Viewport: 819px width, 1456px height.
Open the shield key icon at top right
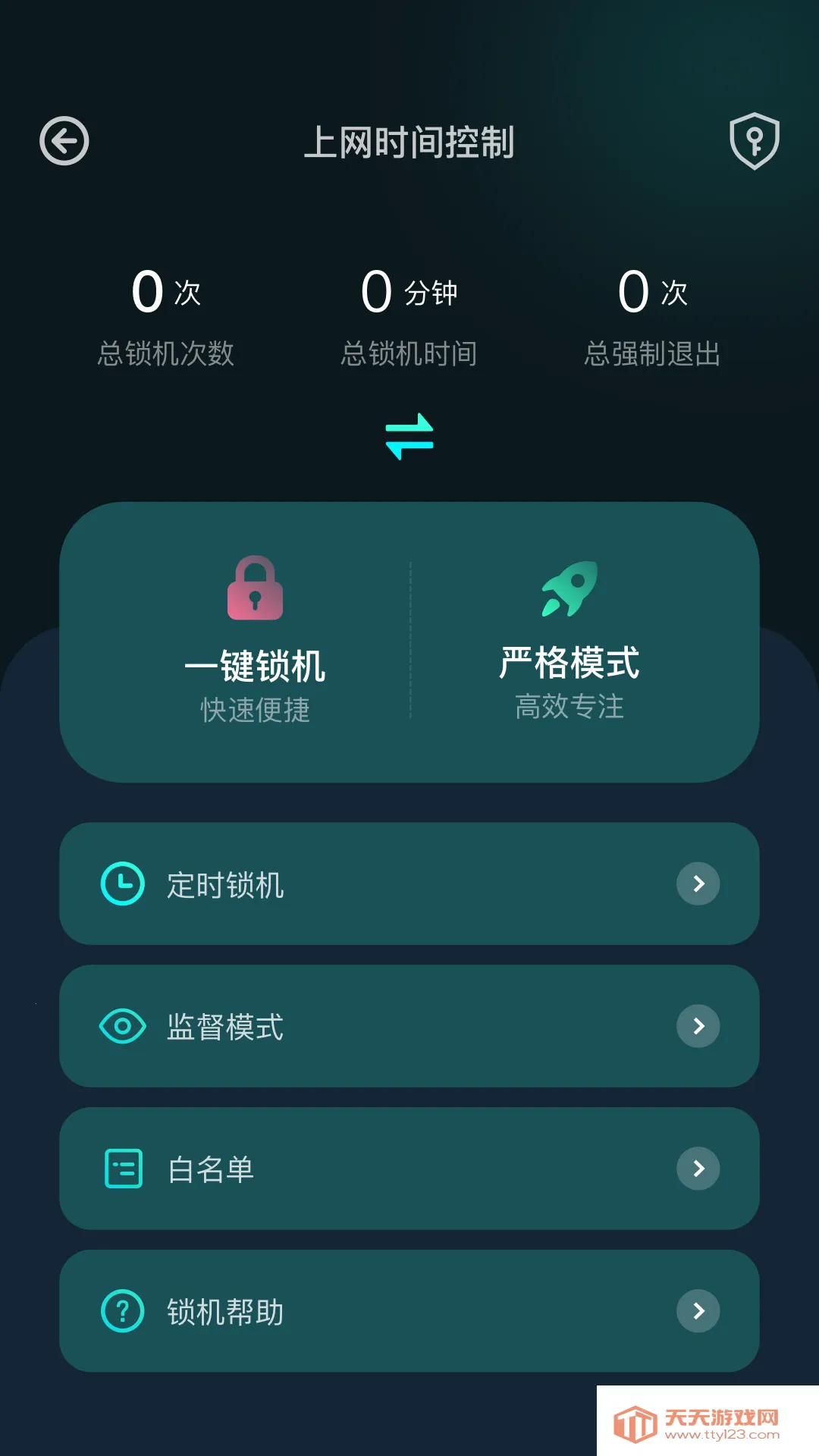[755, 141]
